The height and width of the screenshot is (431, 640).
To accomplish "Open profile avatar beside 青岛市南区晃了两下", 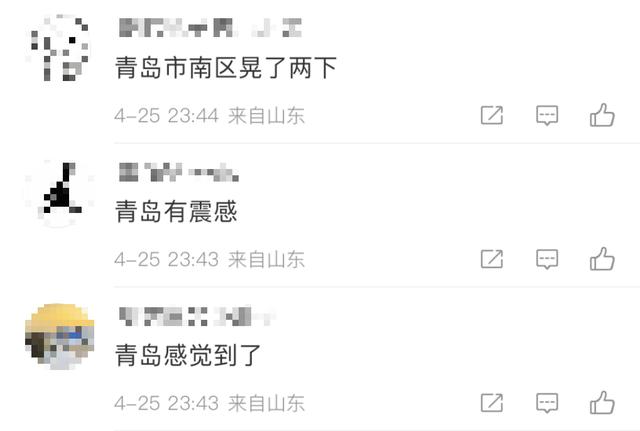I will click(x=58, y=48).
